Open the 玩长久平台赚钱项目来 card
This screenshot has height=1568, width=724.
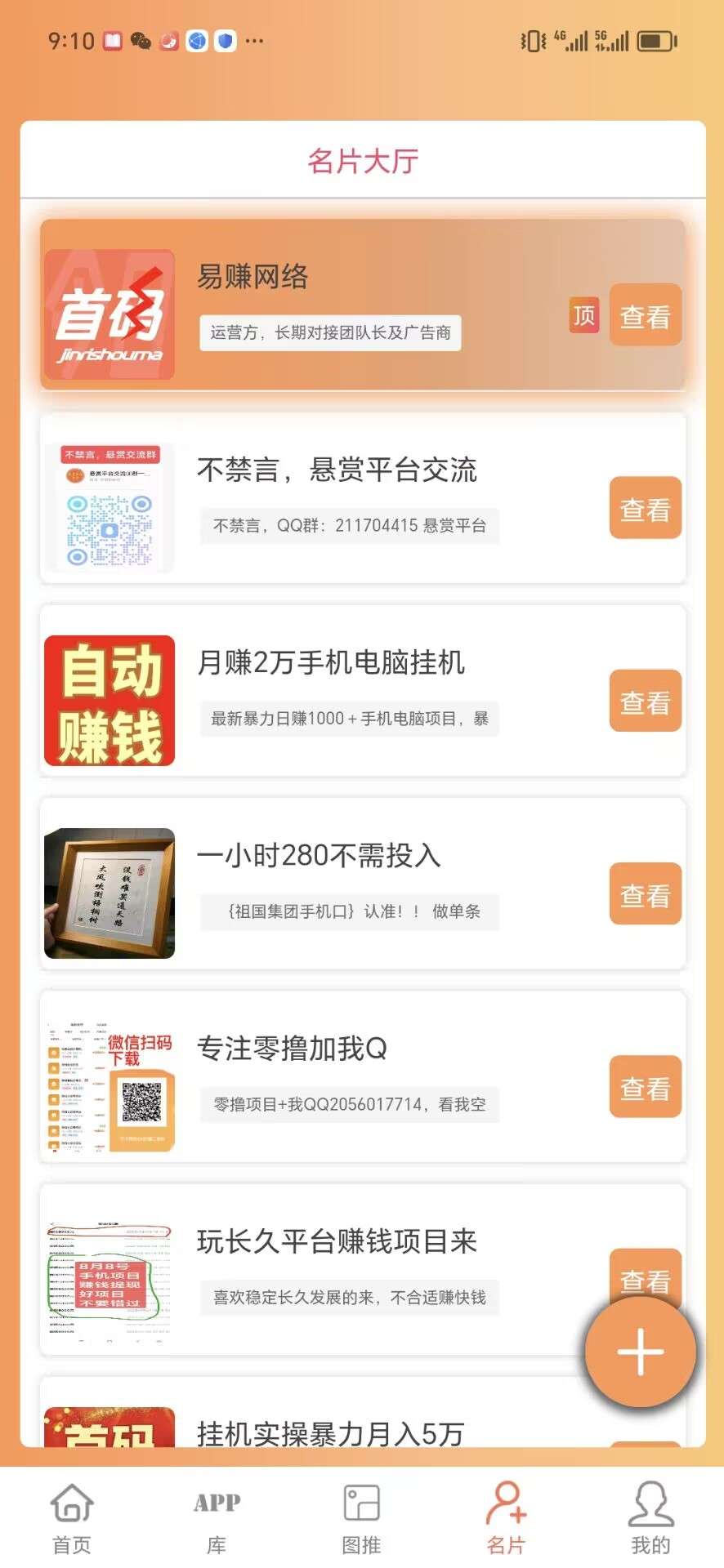[x=336, y=1241]
